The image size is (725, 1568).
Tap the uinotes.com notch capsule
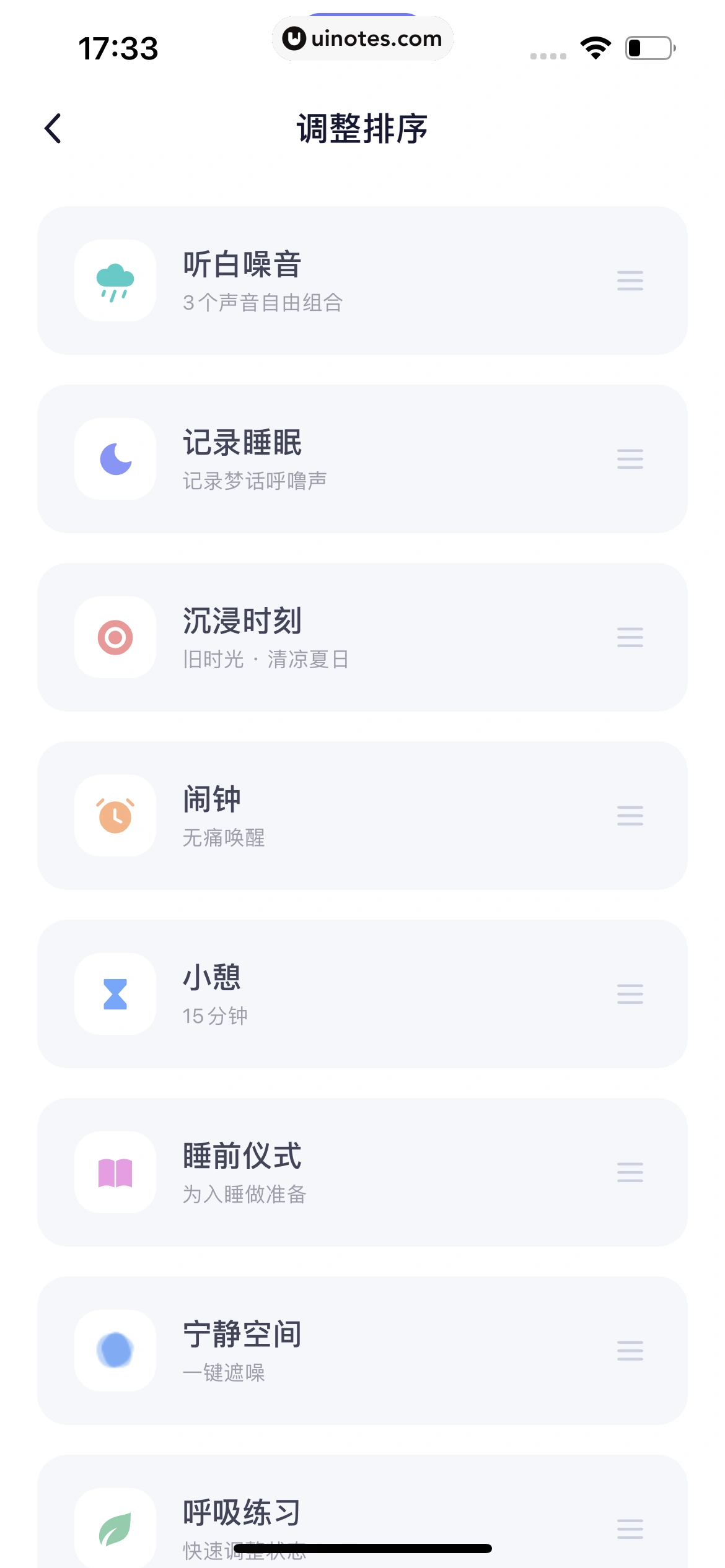pyautogui.click(x=362, y=38)
